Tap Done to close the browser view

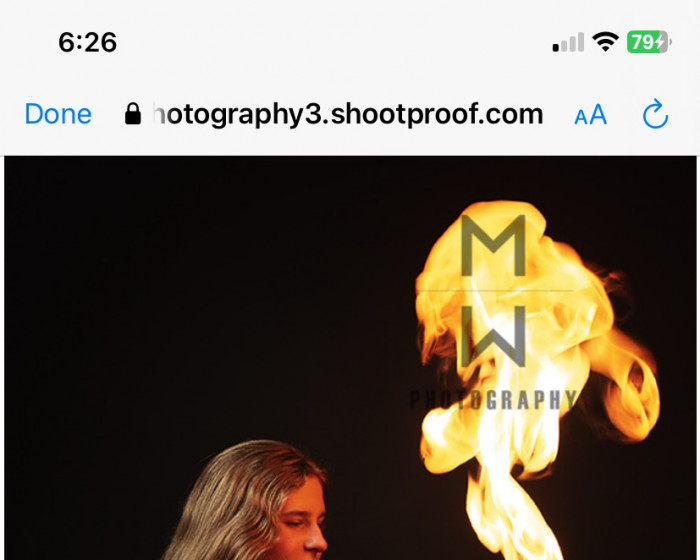click(x=58, y=114)
